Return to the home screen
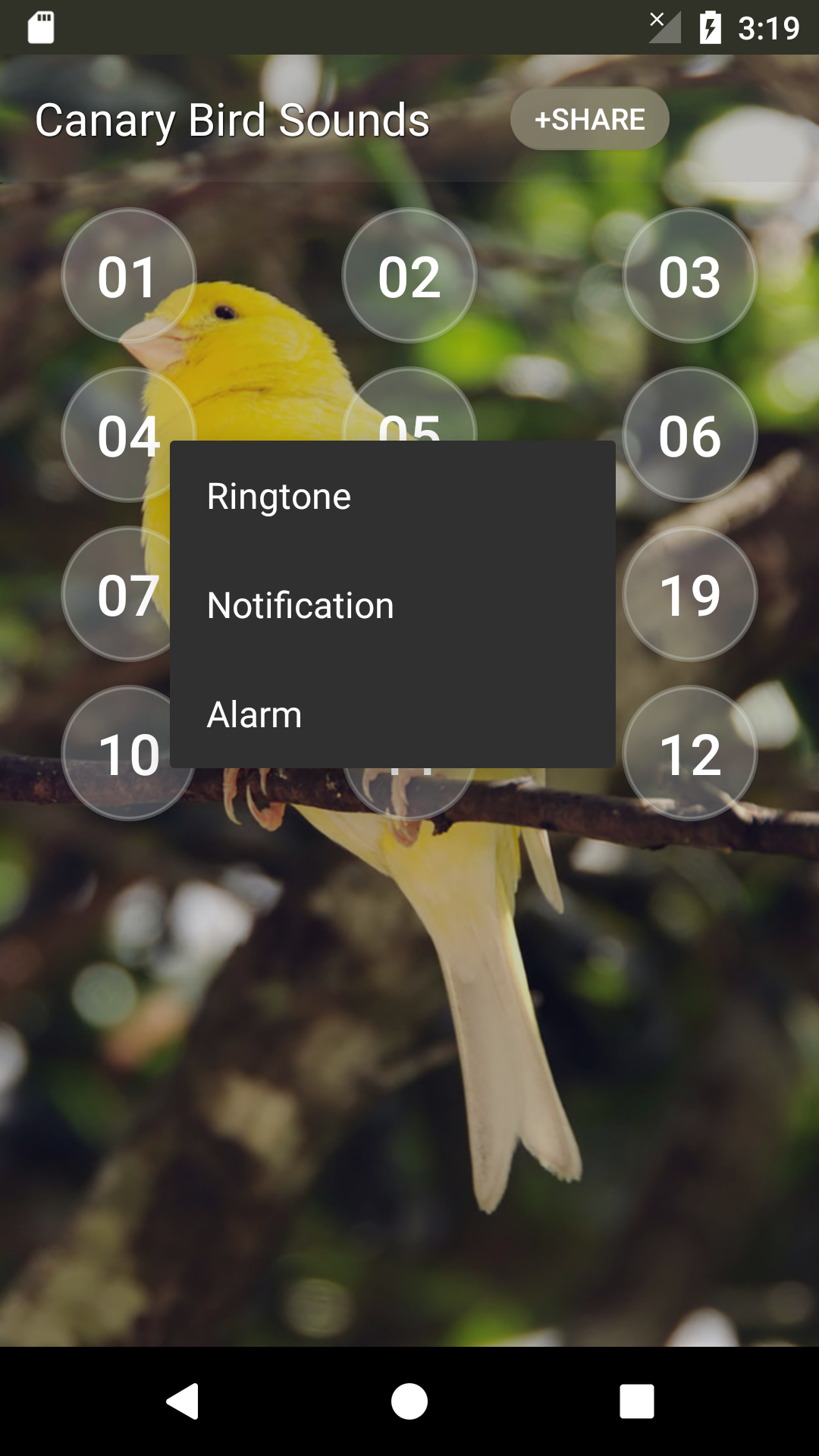Viewport: 819px width, 1456px height. [409, 1401]
